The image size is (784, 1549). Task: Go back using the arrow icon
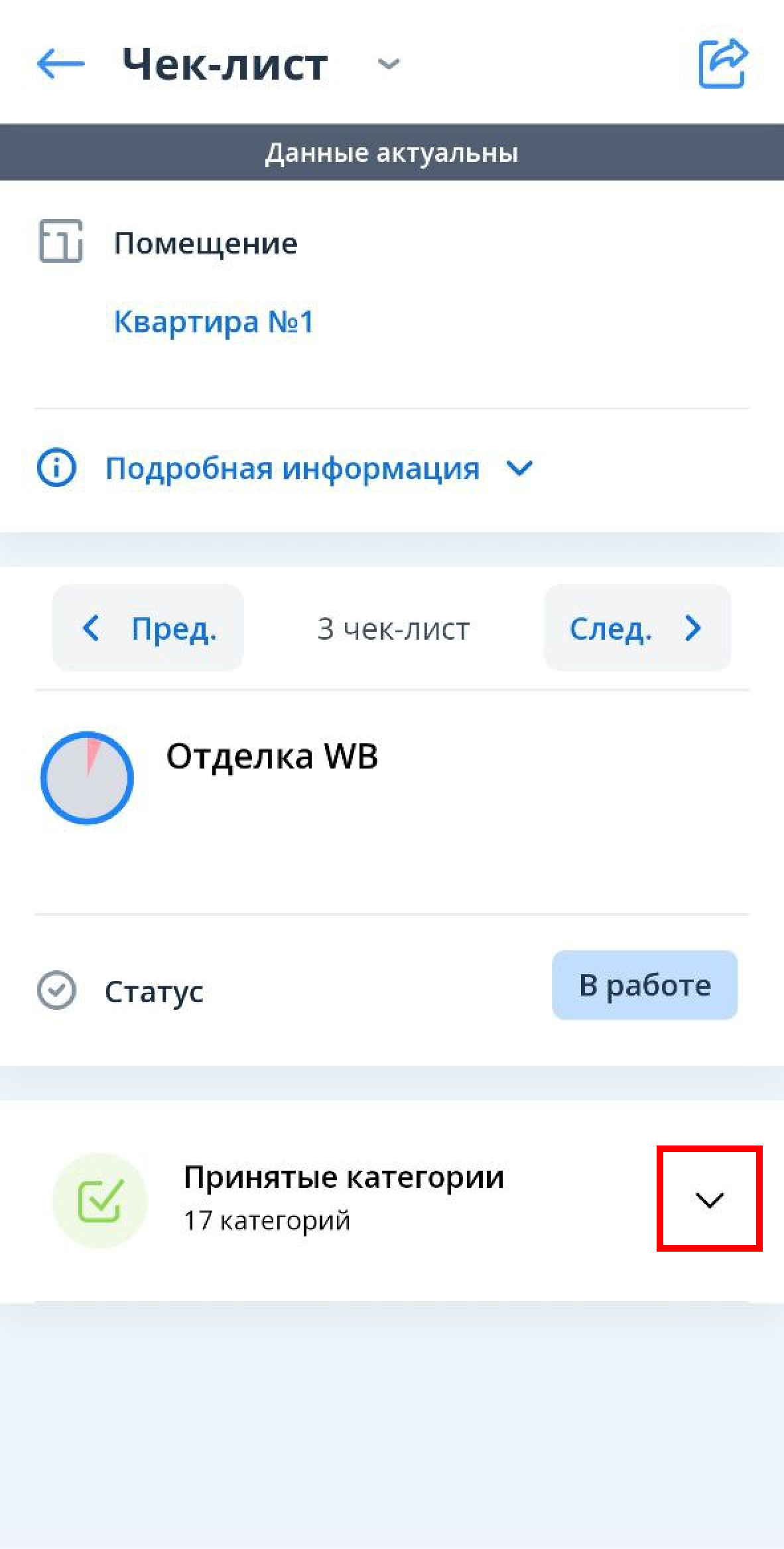click(x=60, y=64)
